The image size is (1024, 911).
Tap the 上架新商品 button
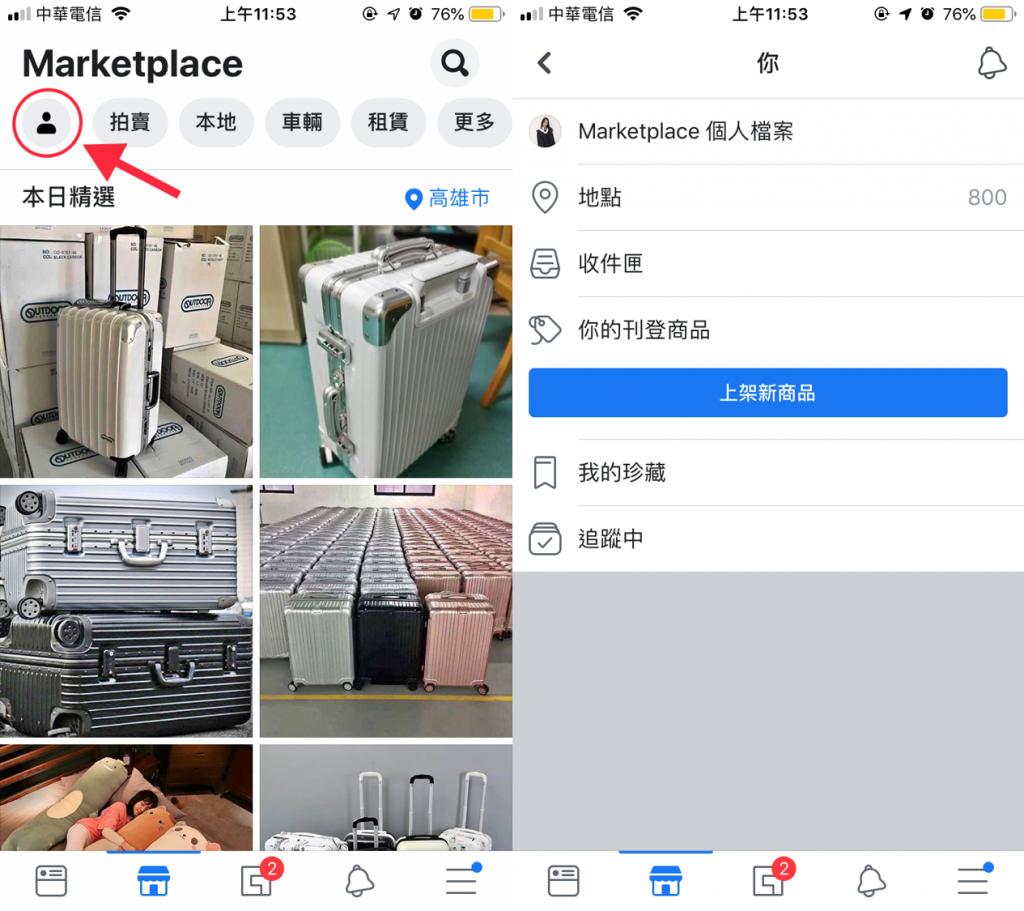[768, 393]
